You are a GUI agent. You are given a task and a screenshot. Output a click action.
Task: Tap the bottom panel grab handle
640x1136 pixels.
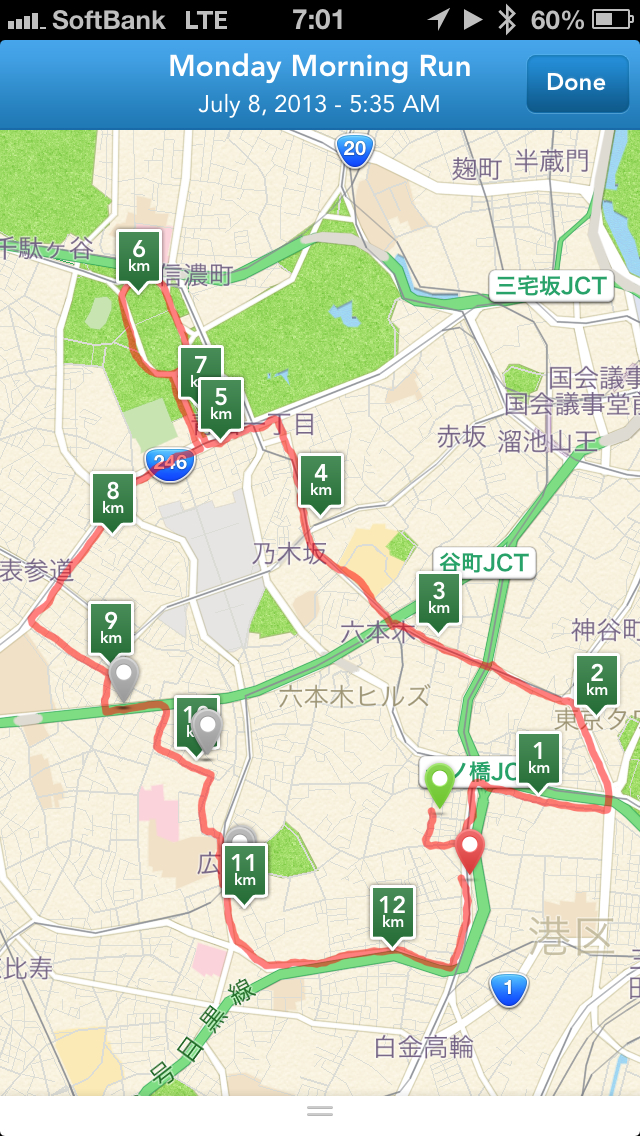[x=320, y=1111]
